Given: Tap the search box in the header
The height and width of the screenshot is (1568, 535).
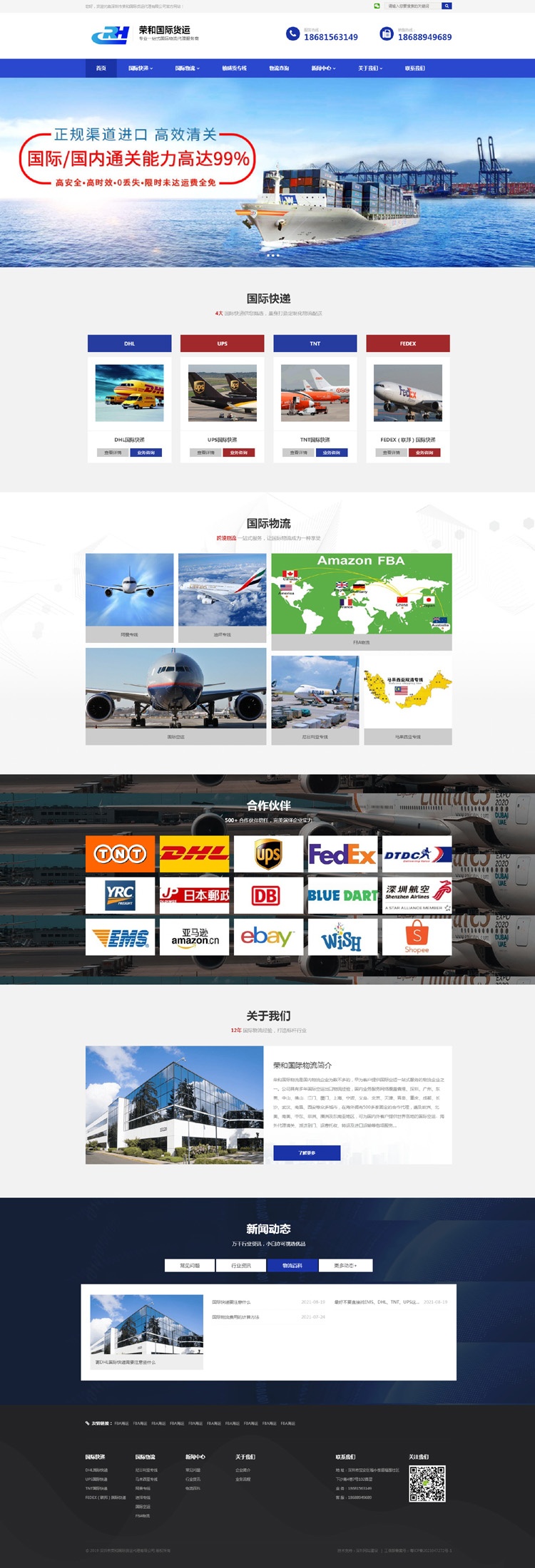Looking at the screenshot, I should (412, 6).
